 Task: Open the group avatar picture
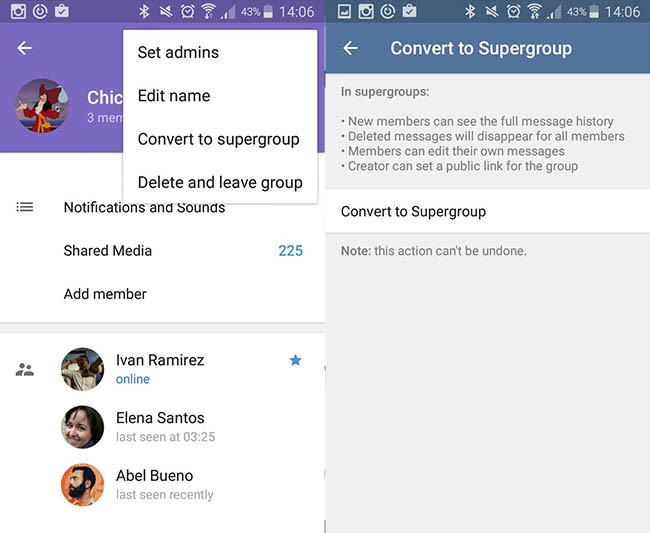(x=42, y=106)
